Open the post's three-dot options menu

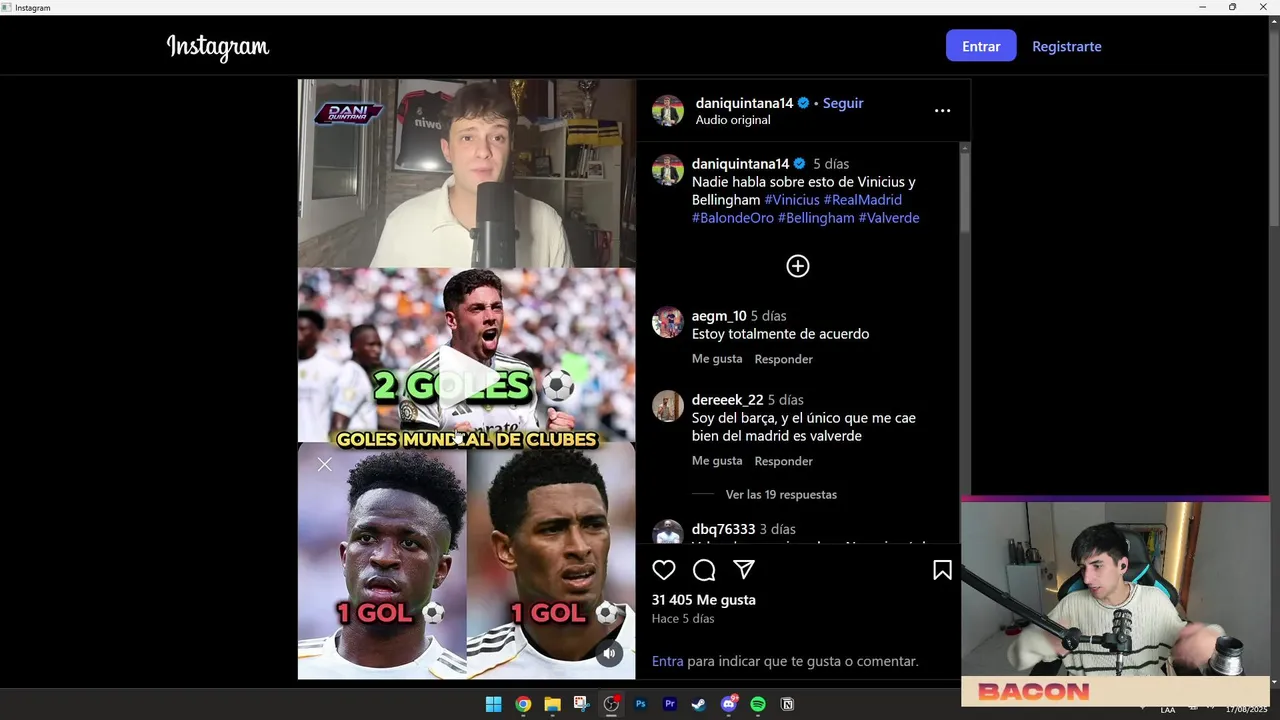942,111
